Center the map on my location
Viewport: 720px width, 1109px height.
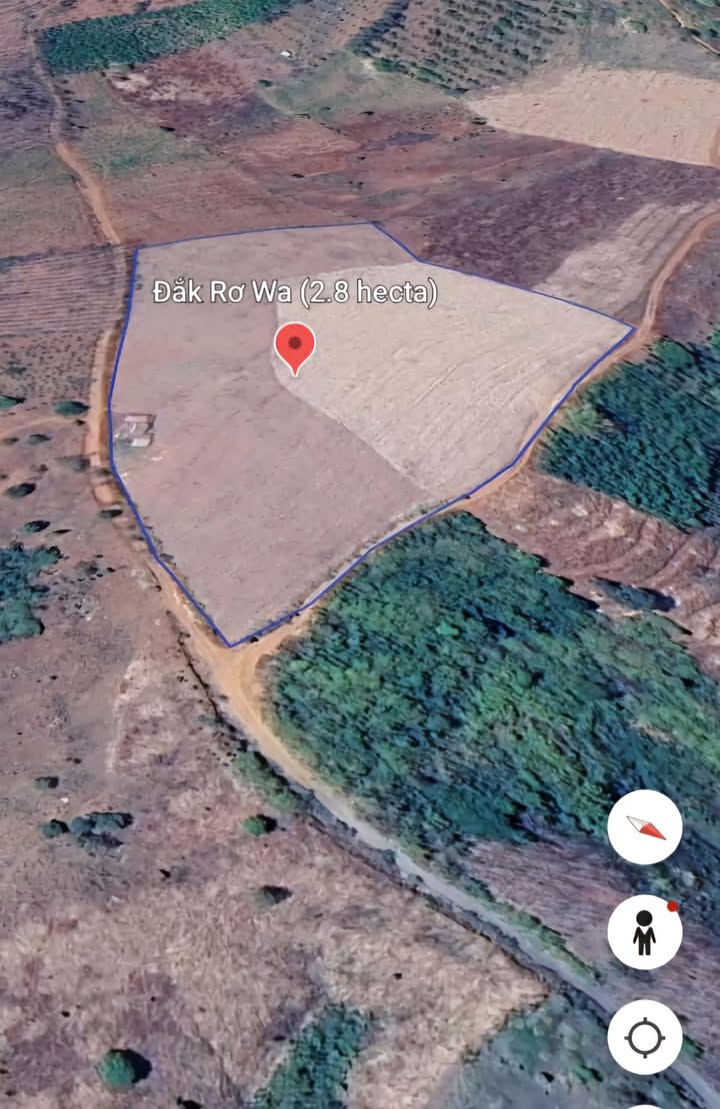coord(645,1037)
